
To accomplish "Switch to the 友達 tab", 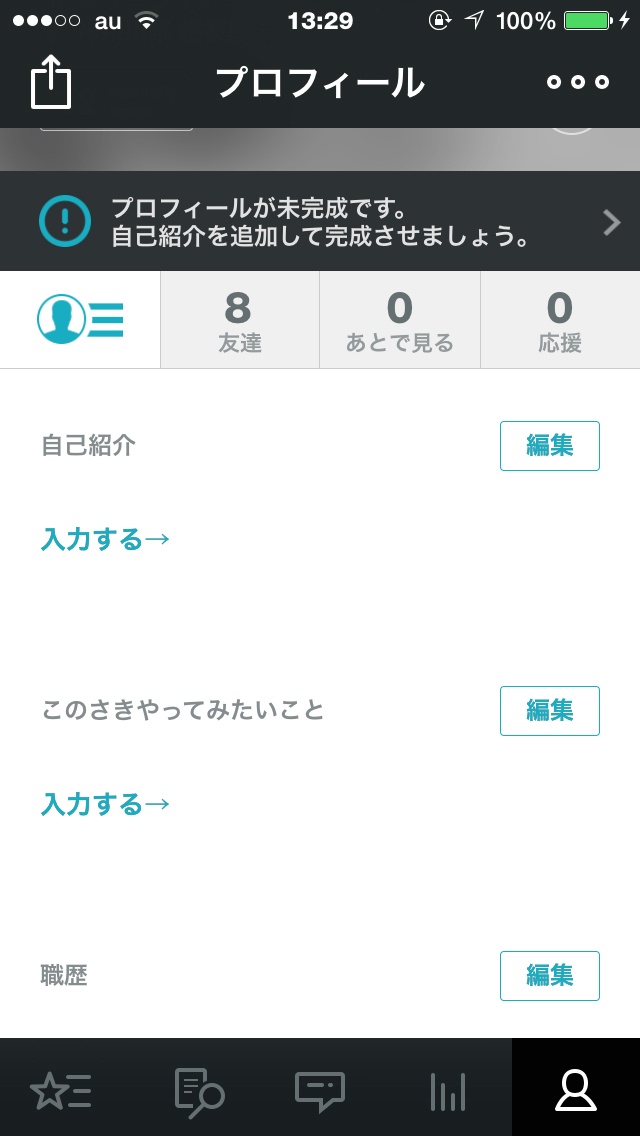I will coord(240,320).
